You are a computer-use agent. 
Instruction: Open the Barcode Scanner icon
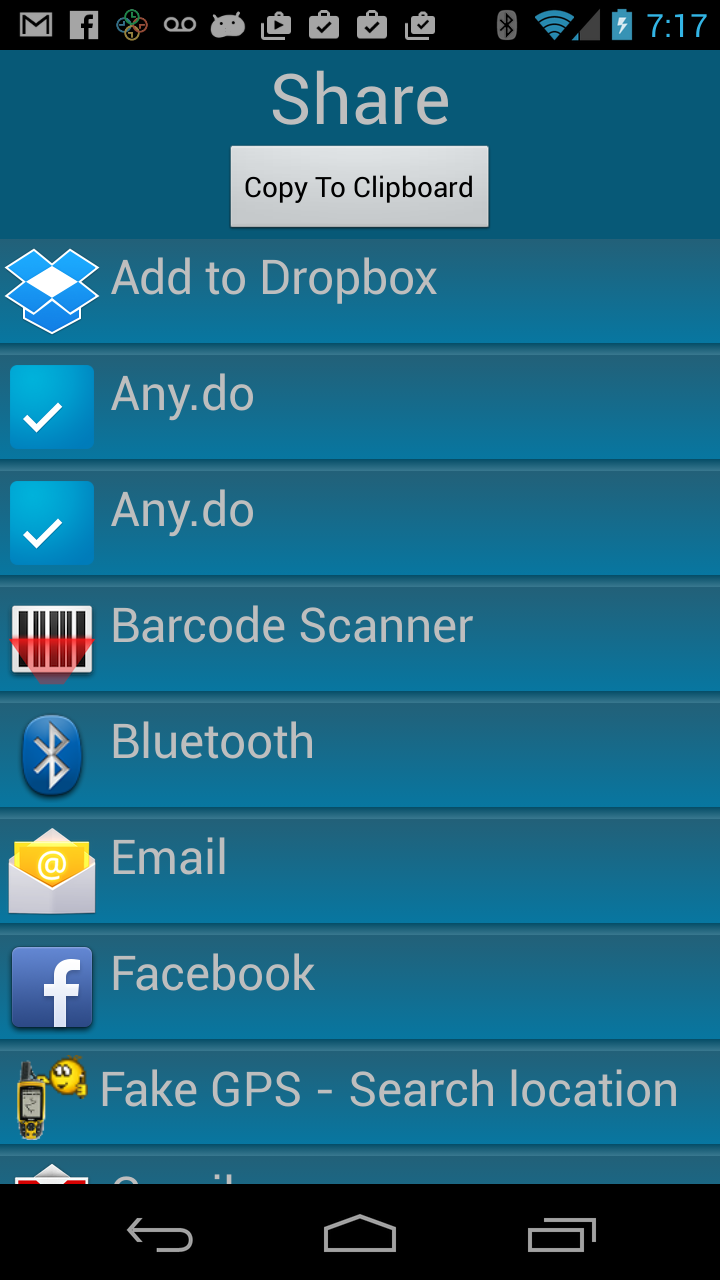coord(51,637)
